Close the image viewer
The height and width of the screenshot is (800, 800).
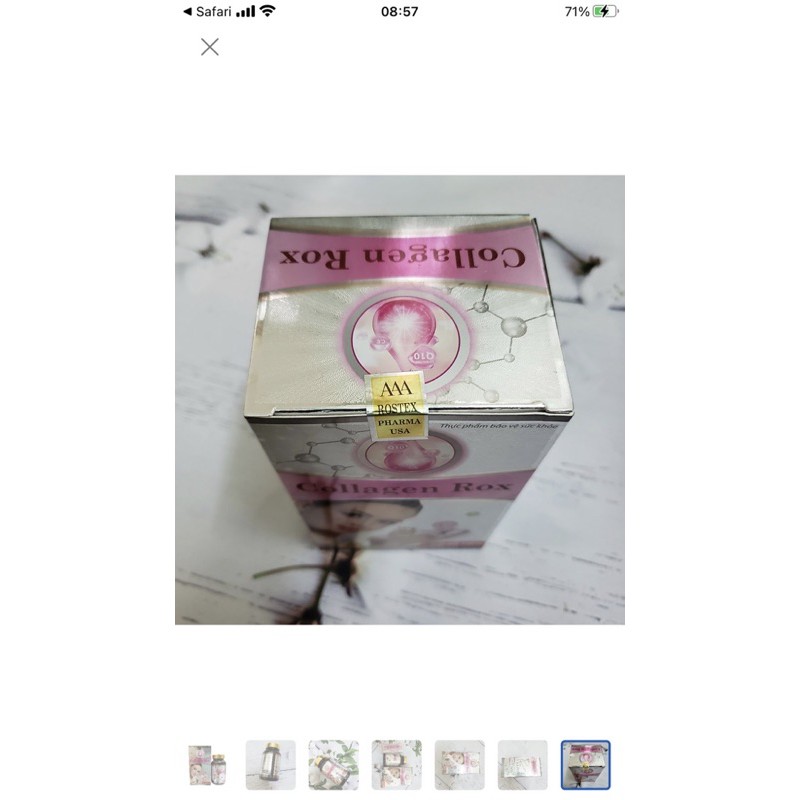point(210,47)
